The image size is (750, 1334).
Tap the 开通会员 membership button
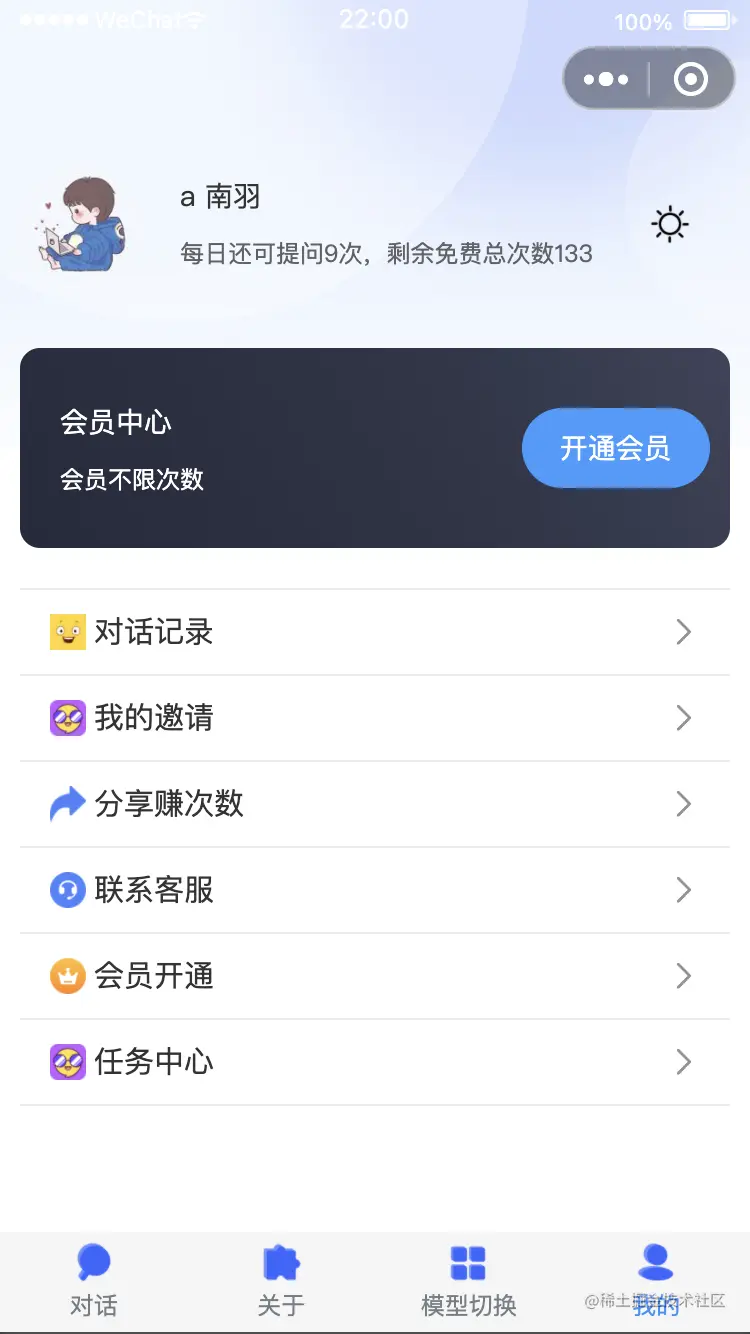point(615,448)
